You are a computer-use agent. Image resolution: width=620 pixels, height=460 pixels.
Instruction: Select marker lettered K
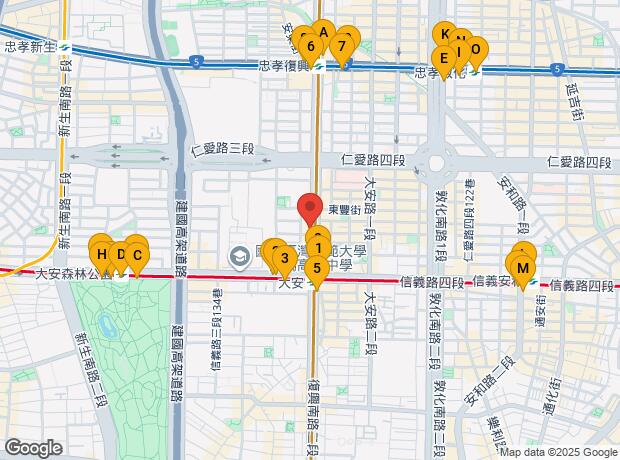point(445,34)
